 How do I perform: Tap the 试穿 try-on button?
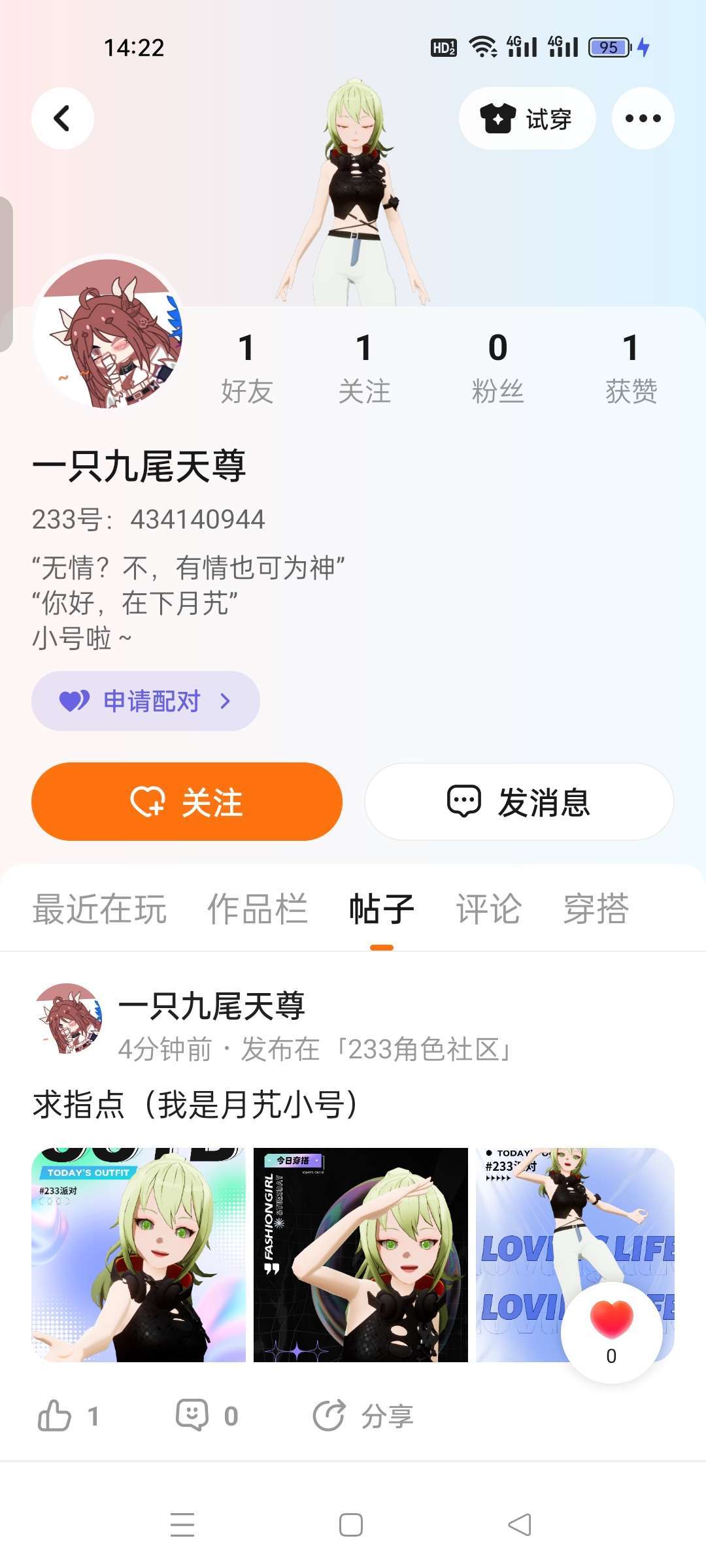click(527, 118)
